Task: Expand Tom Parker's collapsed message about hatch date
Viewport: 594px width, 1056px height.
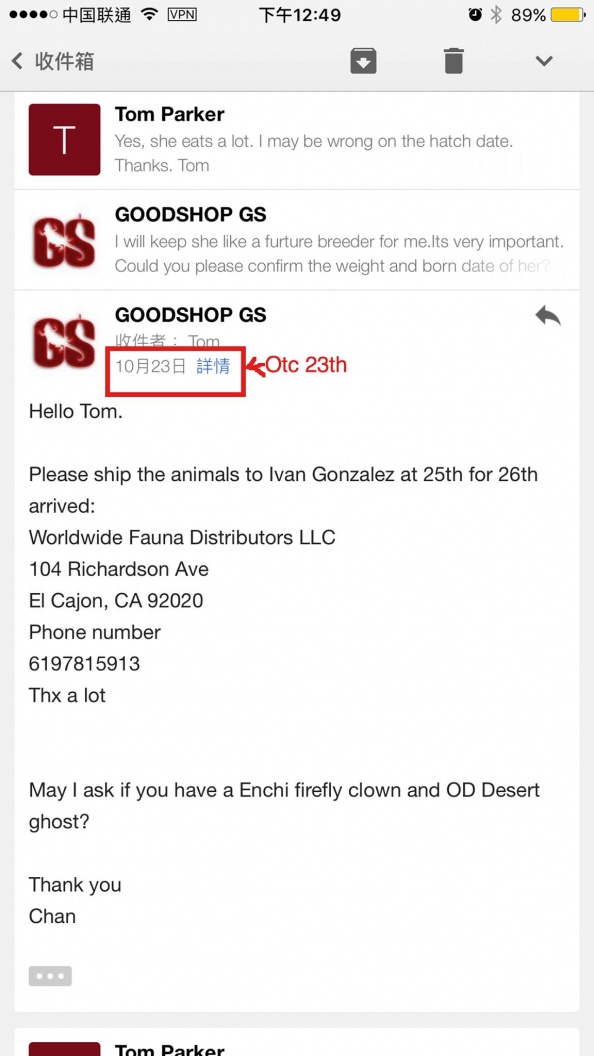Action: [x=296, y=141]
